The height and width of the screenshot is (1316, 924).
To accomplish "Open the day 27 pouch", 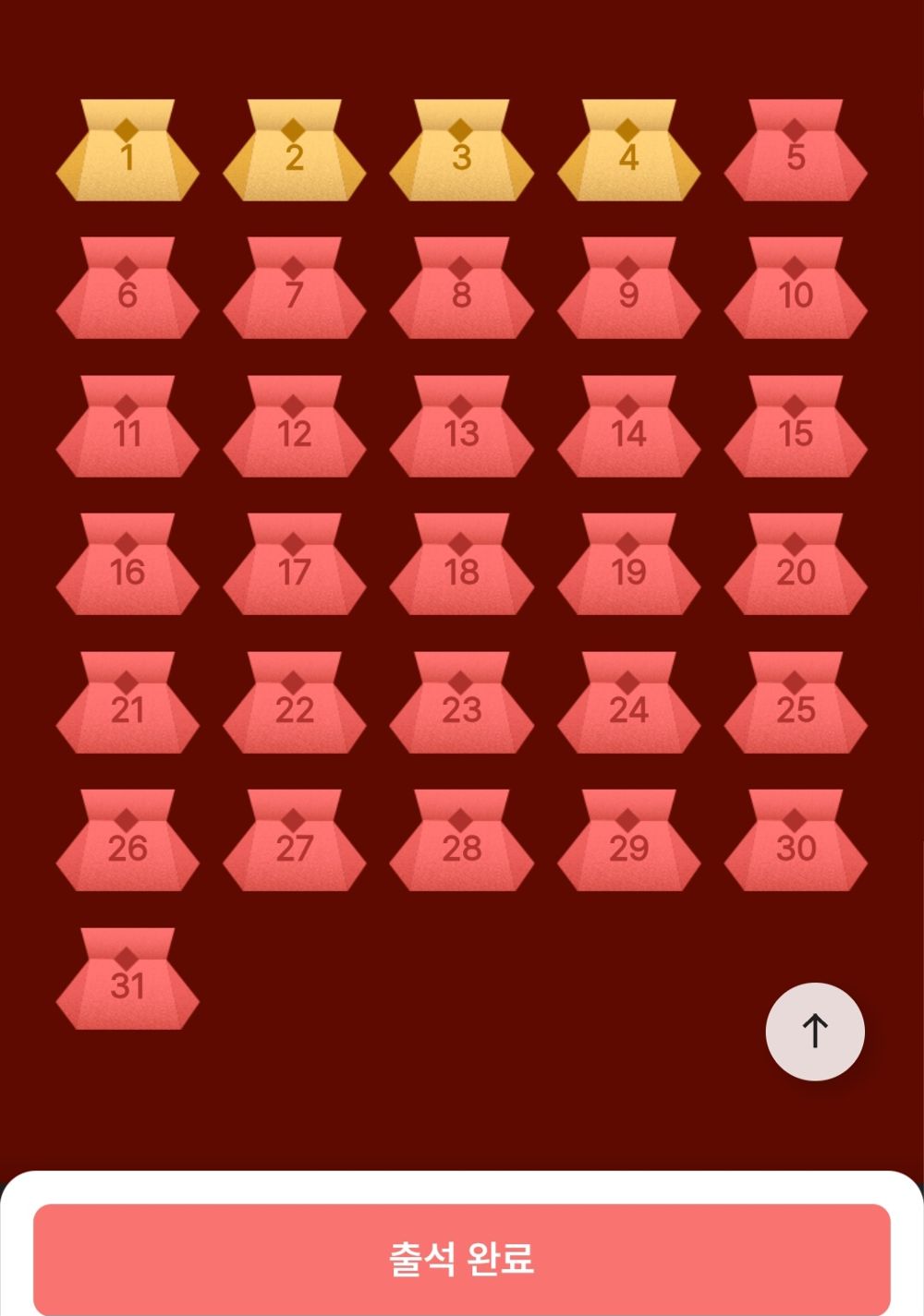I will pos(294,843).
